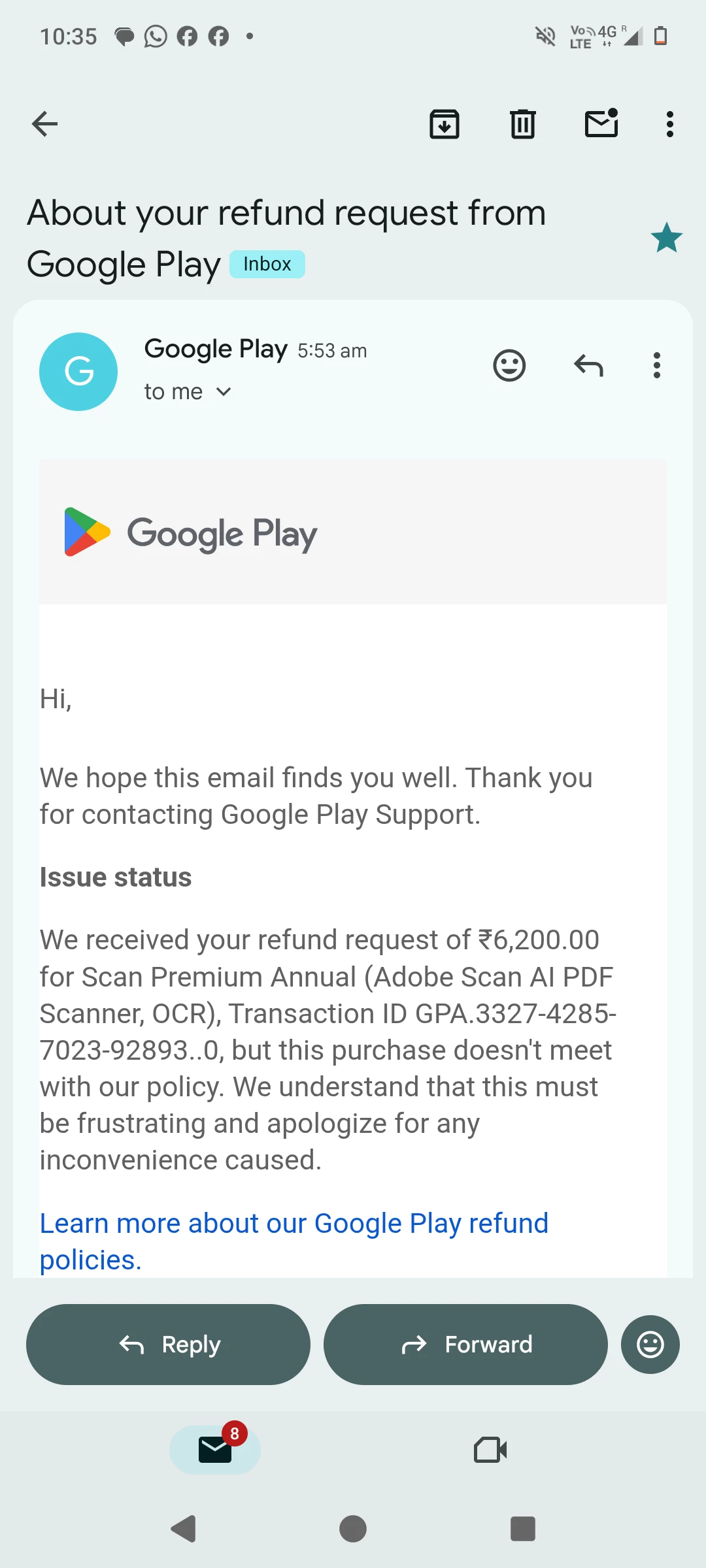Add emoji reaction beside the sender name
The height and width of the screenshot is (1568, 706).
pos(509,365)
